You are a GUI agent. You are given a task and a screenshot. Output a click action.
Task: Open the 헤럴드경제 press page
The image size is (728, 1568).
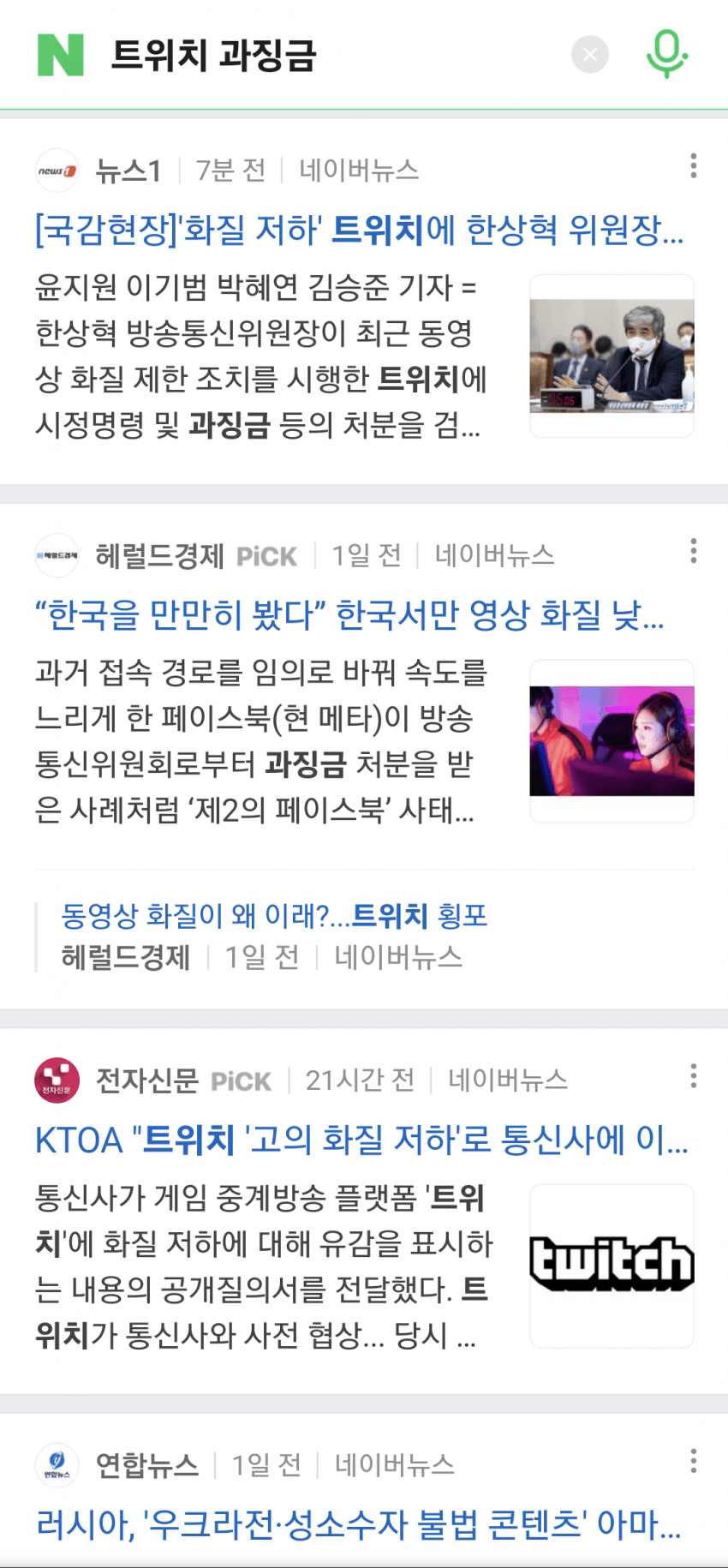(x=159, y=556)
